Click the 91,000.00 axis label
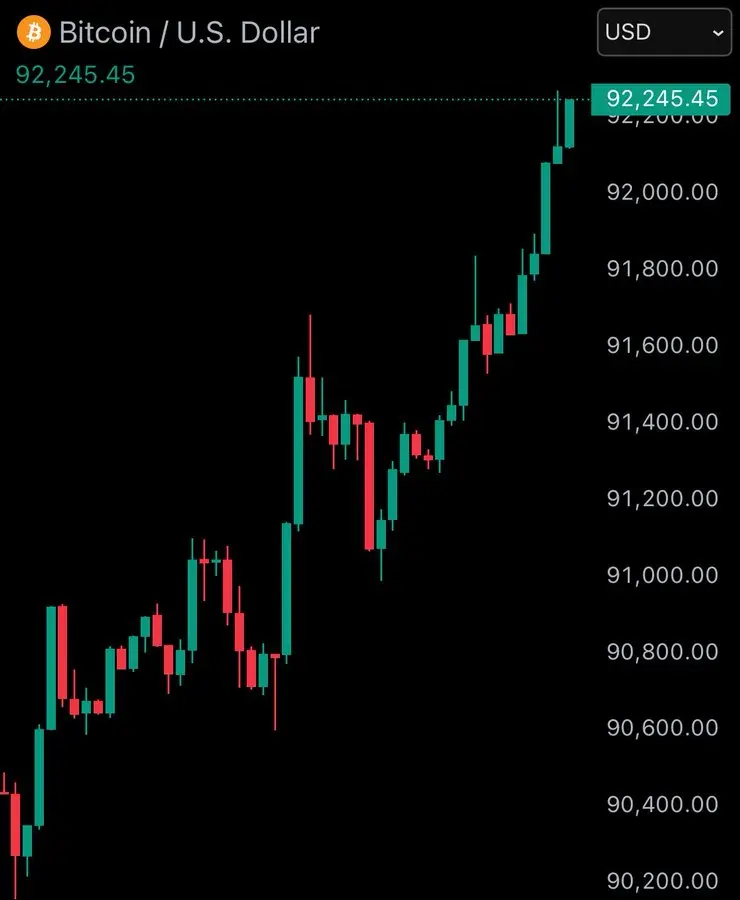This screenshot has width=740, height=900. (662, 575)
